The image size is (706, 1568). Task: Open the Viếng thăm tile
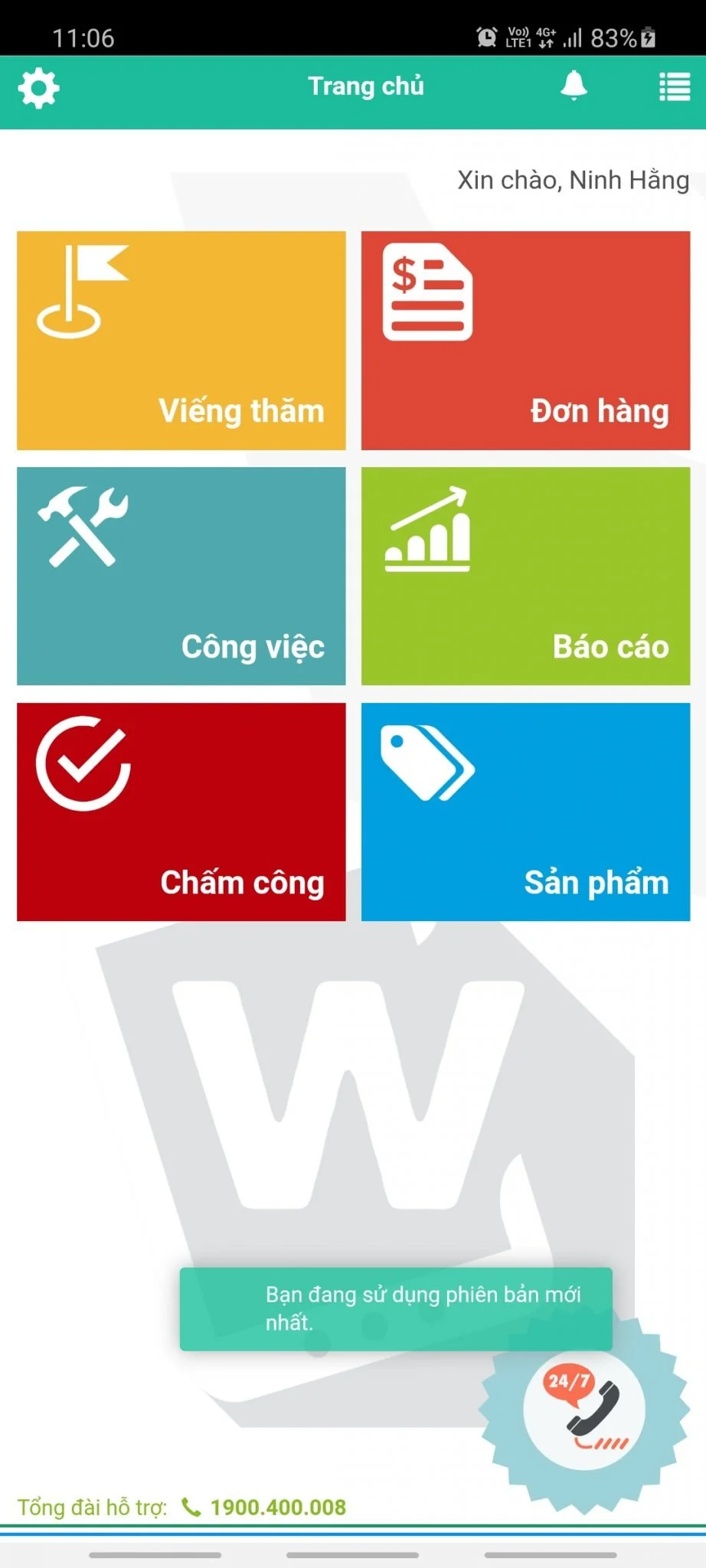(x=181, y=341)
